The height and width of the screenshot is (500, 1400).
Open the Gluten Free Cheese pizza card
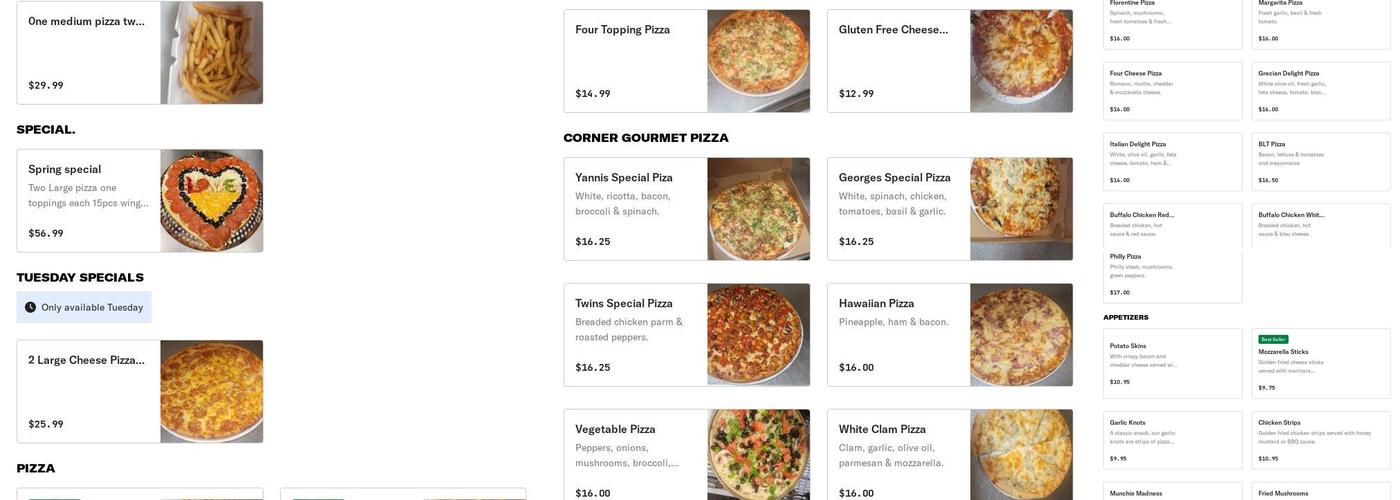coord(949,61)
